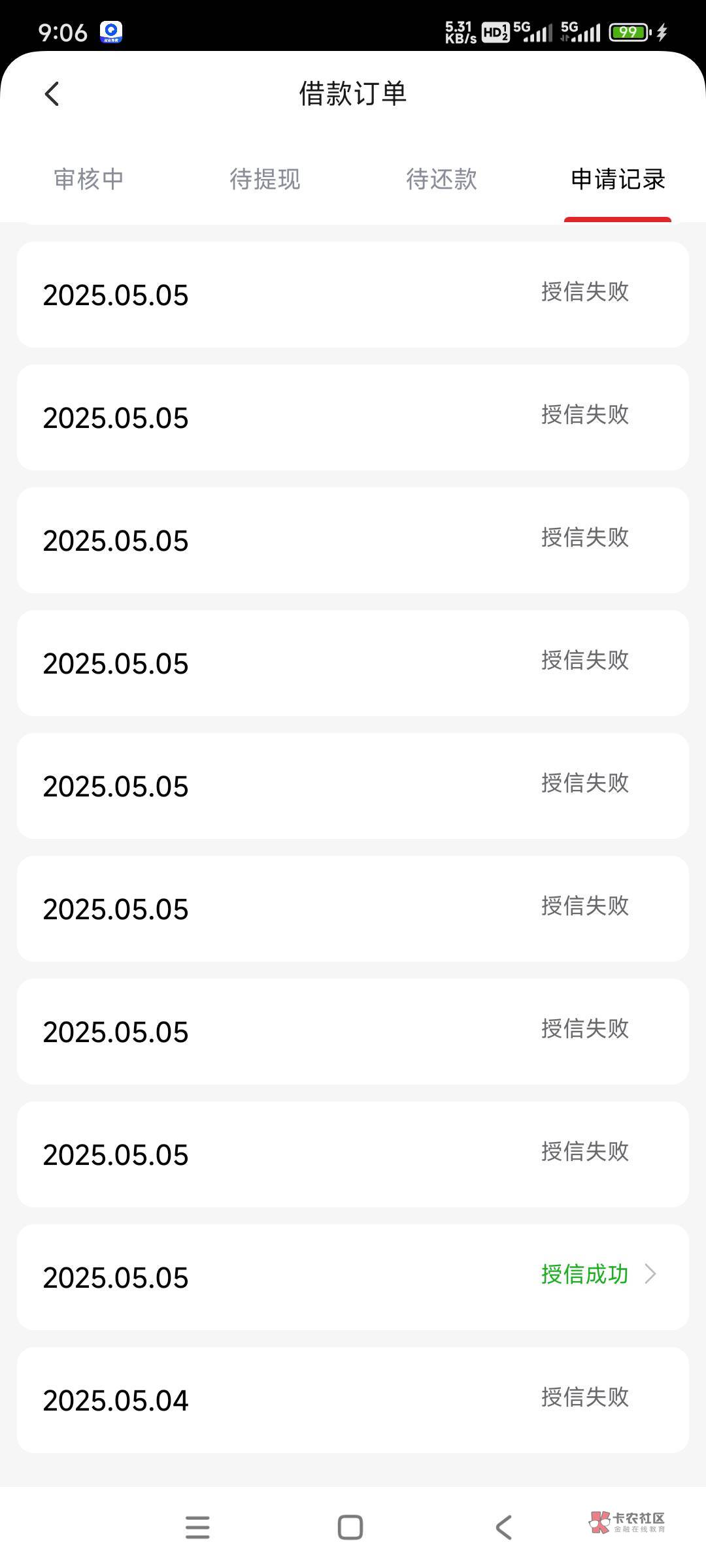Switch to the 审核中 tab
The width and height of the screenshot is (706, 1568).
pyautogui.click(x=88, y=179)
